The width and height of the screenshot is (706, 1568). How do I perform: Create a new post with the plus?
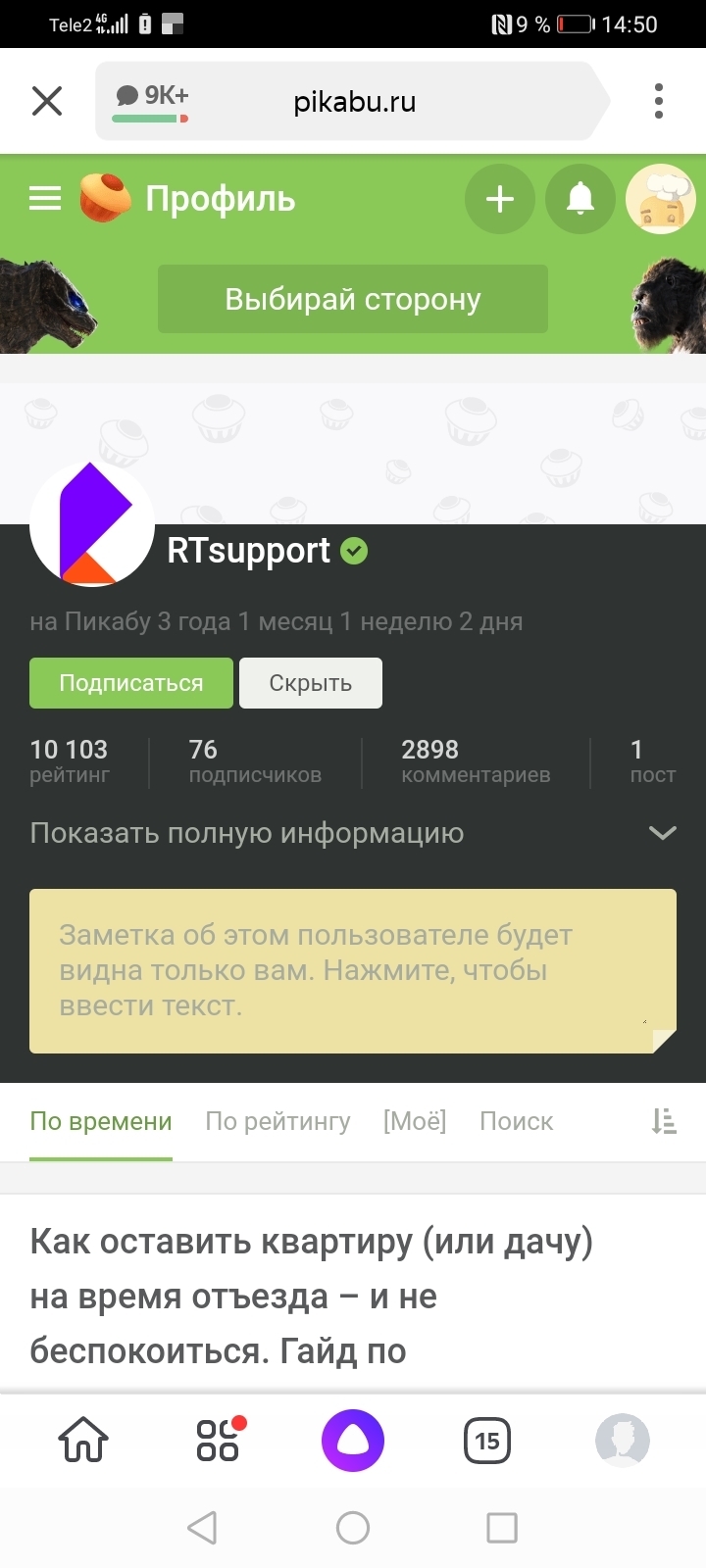point(499,199)
